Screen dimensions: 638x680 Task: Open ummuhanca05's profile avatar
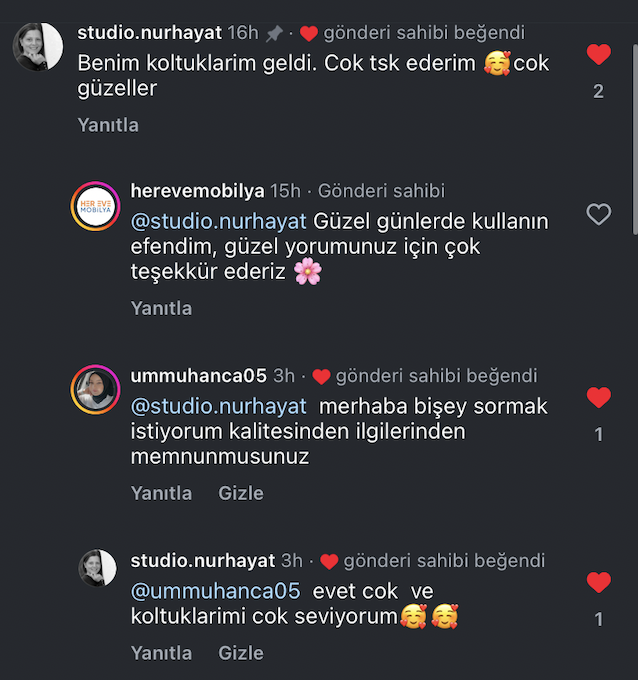coord(95,390)
